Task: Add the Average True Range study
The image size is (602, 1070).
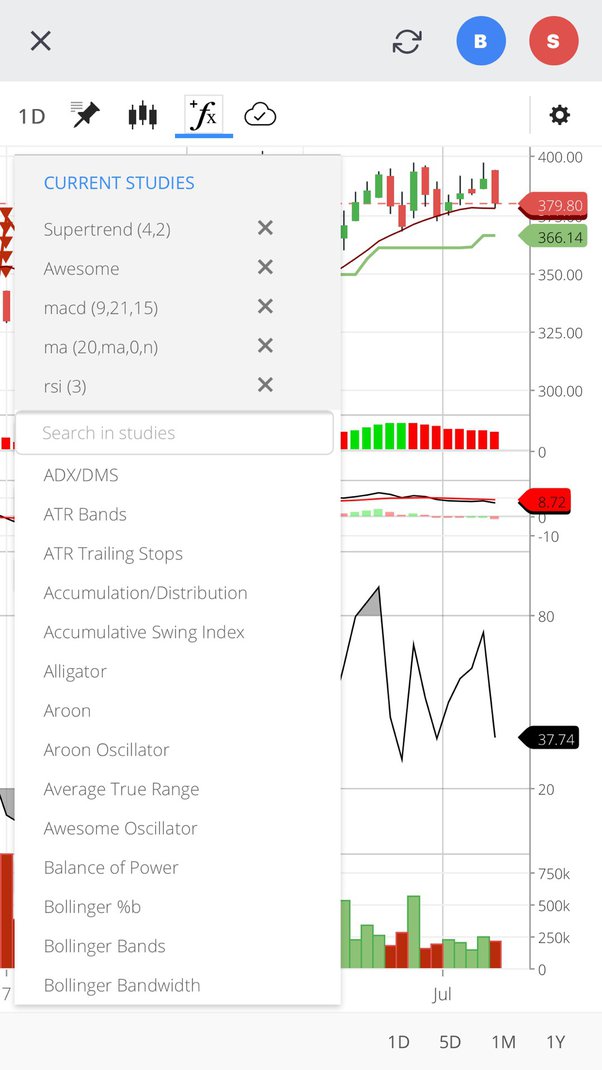Action: [177, 790]
